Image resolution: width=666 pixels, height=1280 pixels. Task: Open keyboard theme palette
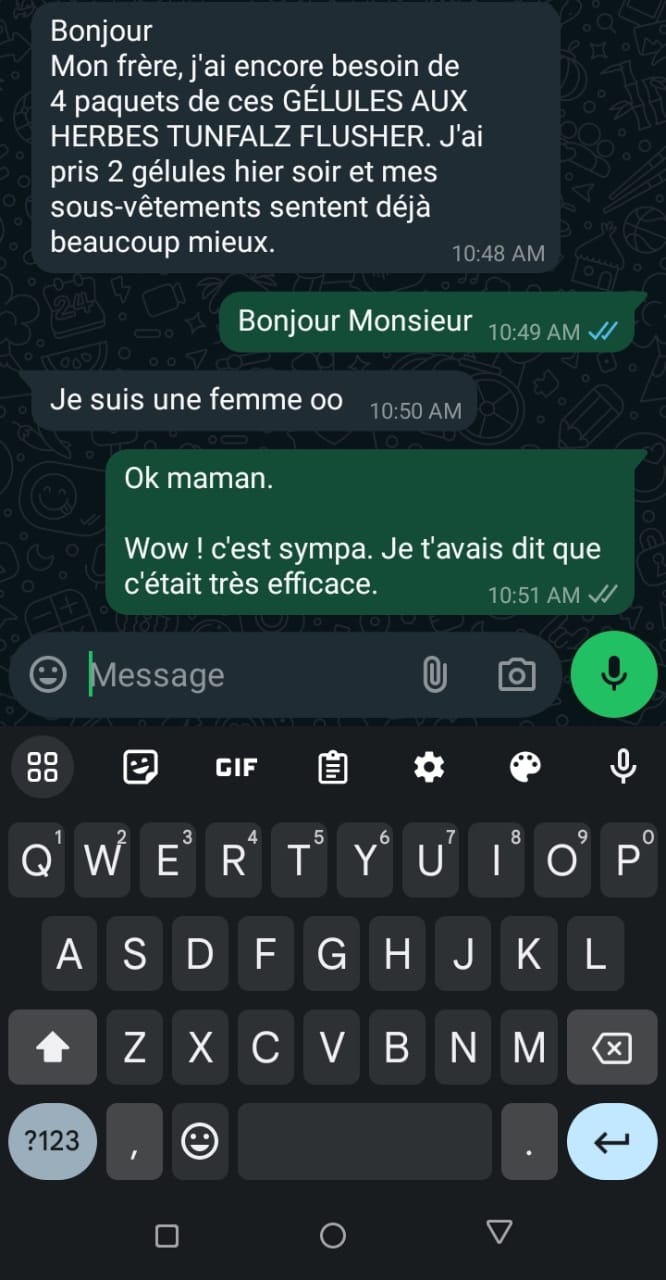click(525, 767)
